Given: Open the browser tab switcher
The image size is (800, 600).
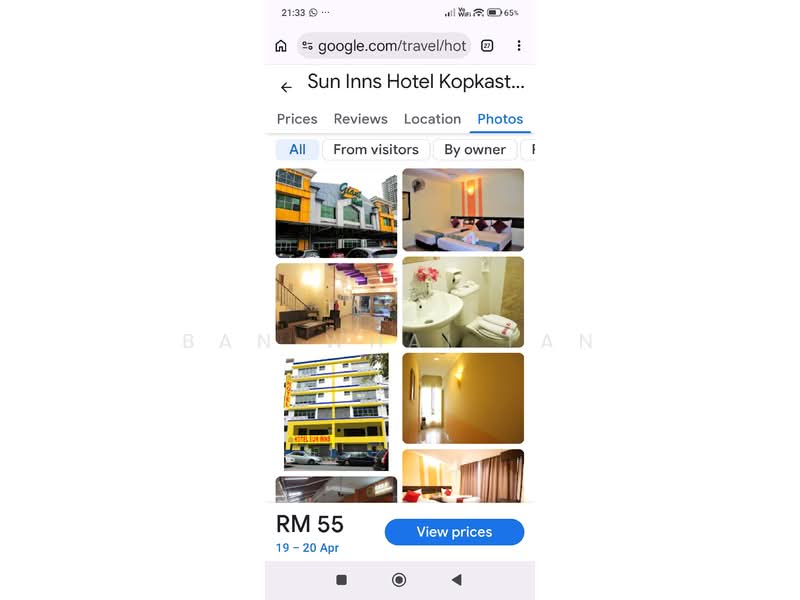Looking at the screenshot, I should 487,46.
